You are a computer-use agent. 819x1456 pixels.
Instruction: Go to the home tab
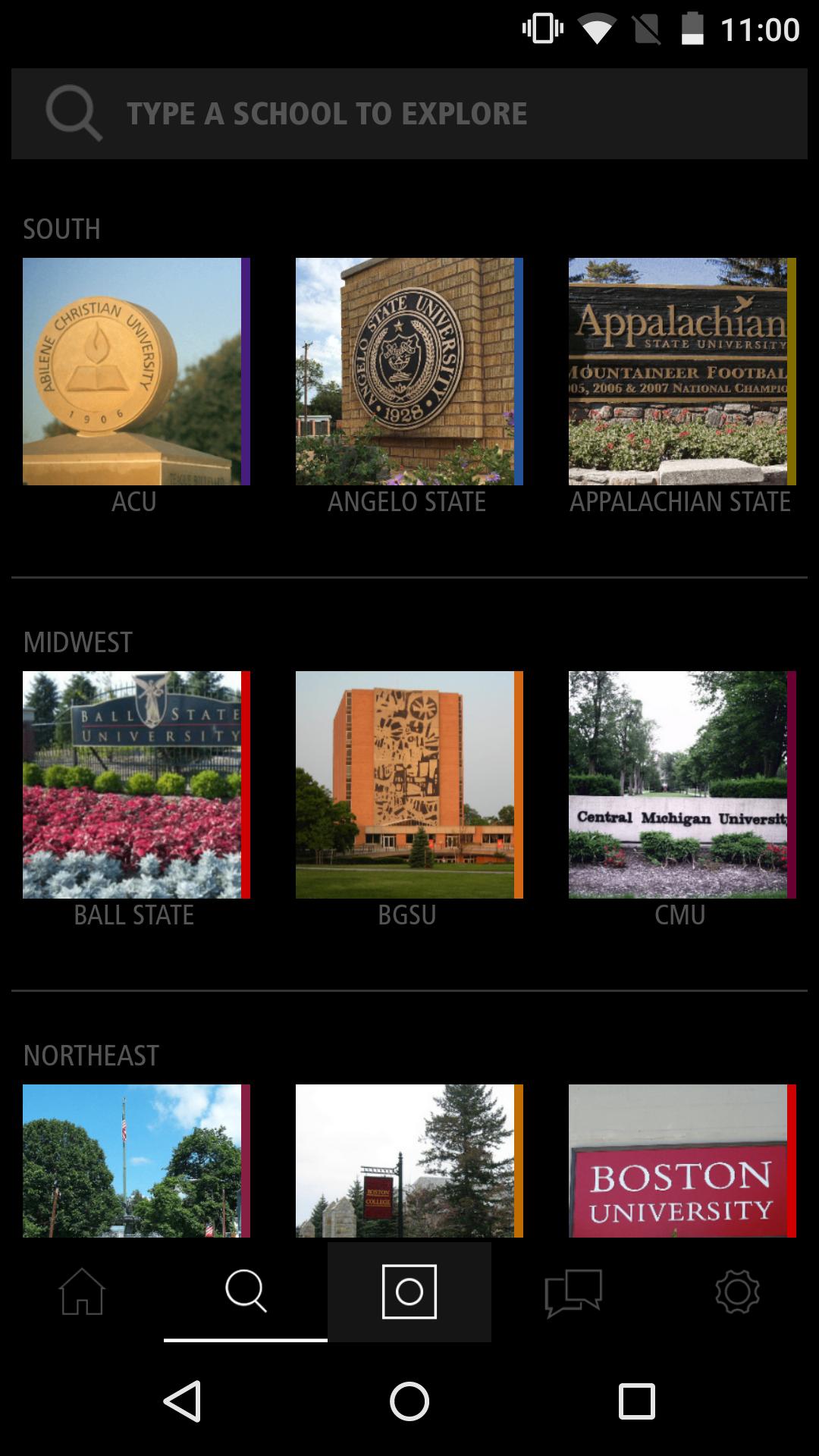point(82,1291)
